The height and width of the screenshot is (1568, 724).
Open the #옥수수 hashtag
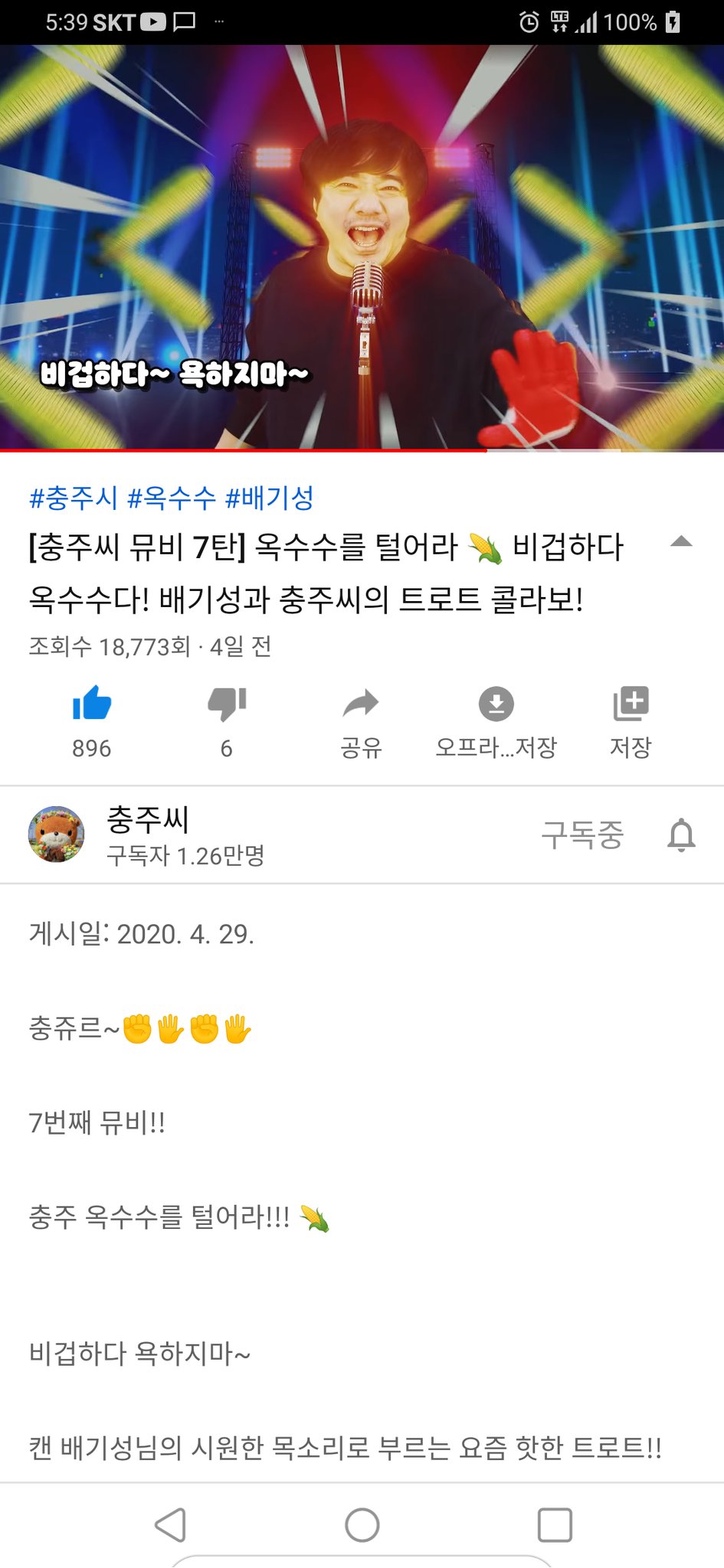[x=172, y=498]
